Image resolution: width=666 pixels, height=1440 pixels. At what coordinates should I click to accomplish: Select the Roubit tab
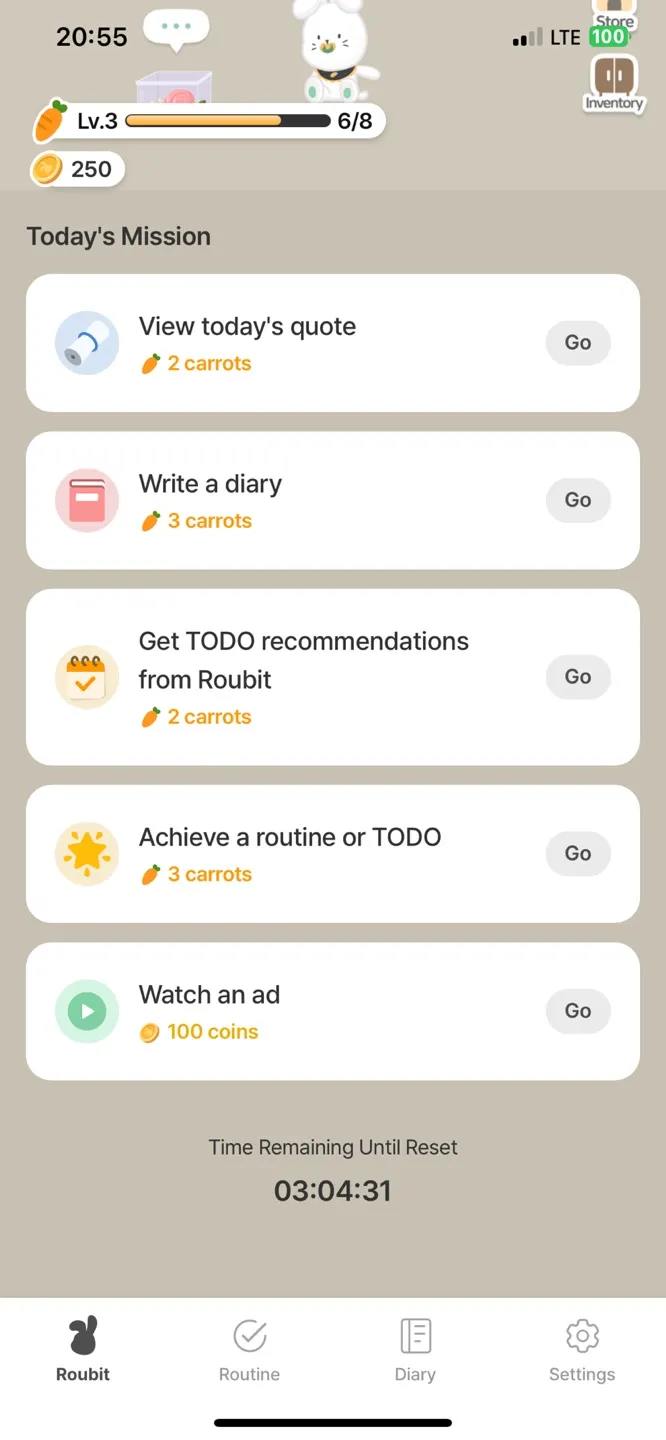pyautogui.click(x=83, y=1349)
